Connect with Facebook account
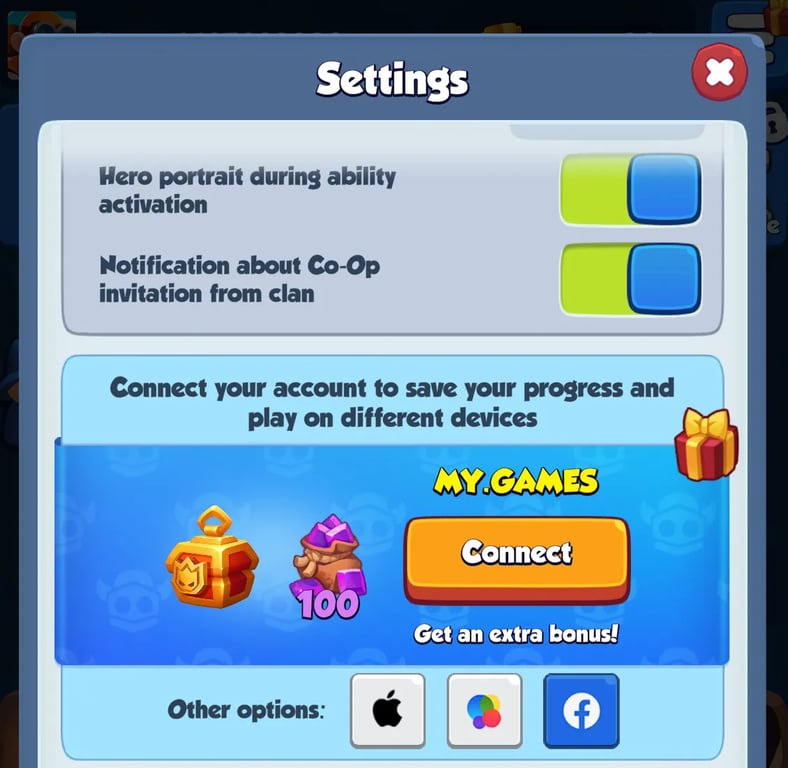788x768 pixels. [581, 710]
